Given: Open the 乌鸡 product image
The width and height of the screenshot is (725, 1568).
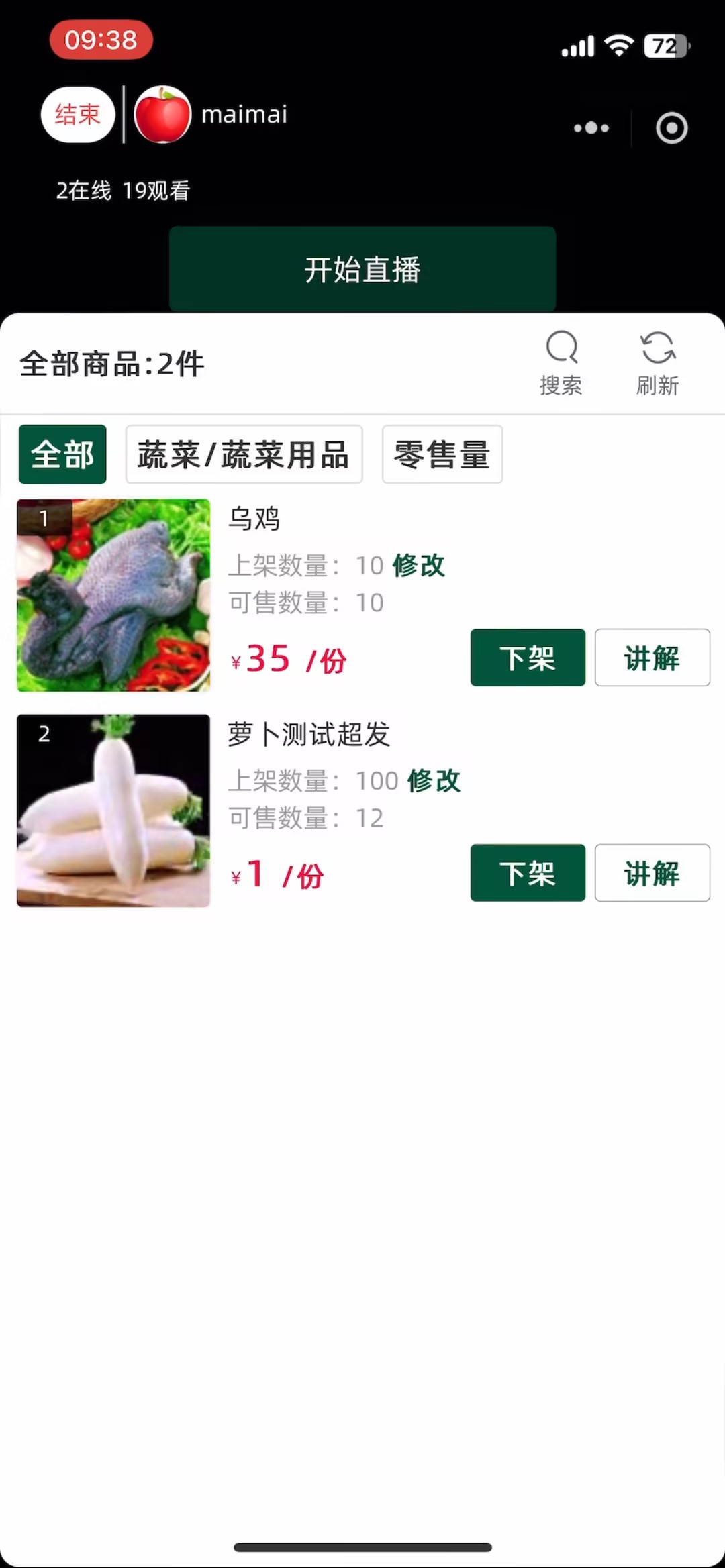Looking at the screenshot, I should tap(113, 595).
